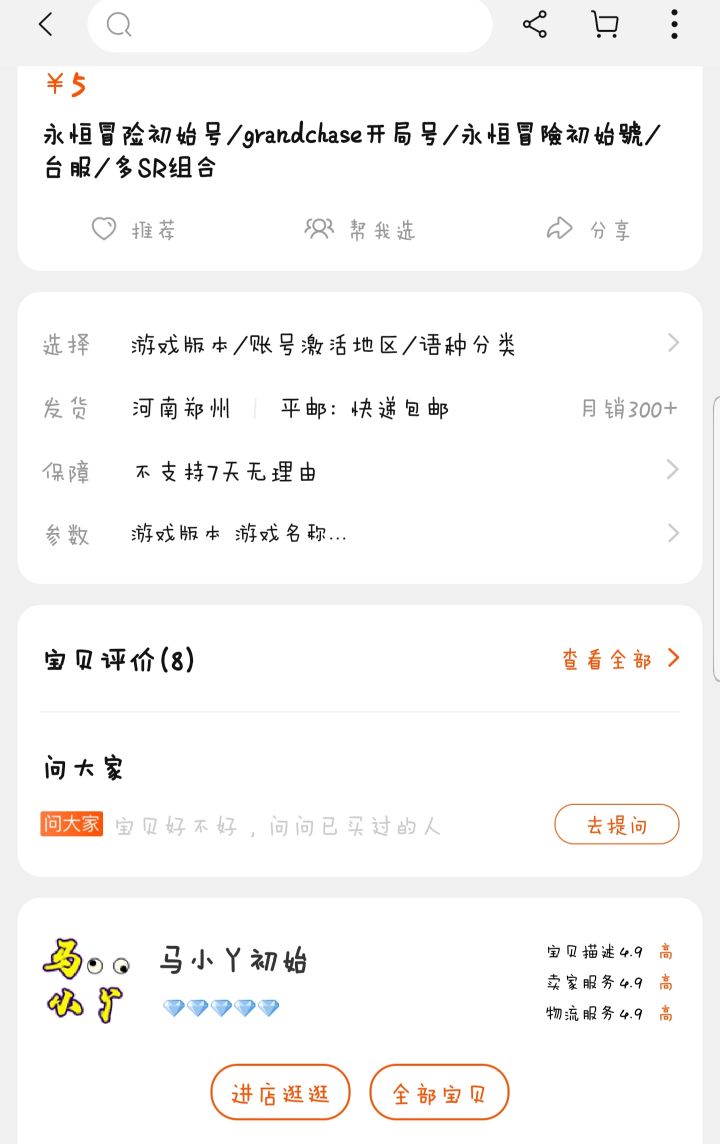Tap the 分享 share arrow icon
Image resolution: width=720 pixels, height=1144 pixels.
tap(558, 228)
